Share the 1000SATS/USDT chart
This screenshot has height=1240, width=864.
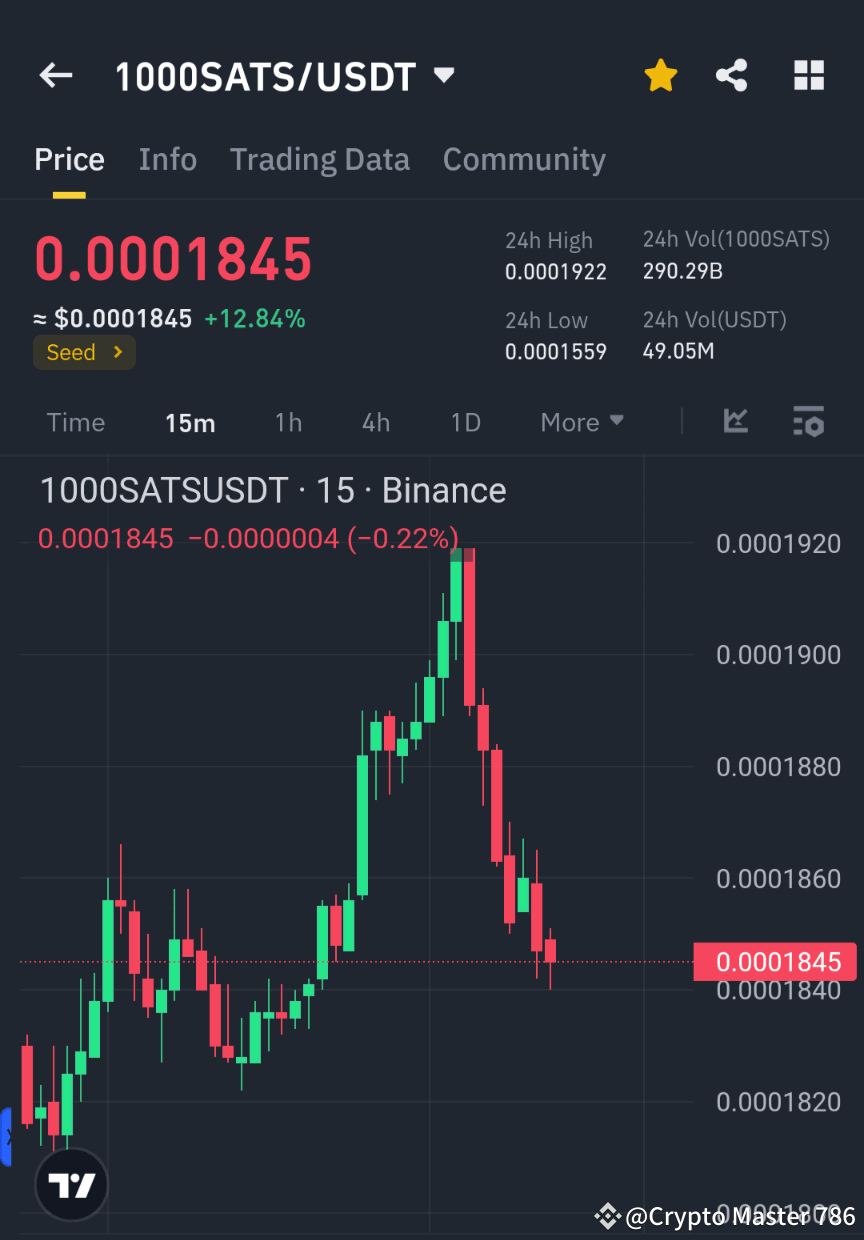point(732,75)
